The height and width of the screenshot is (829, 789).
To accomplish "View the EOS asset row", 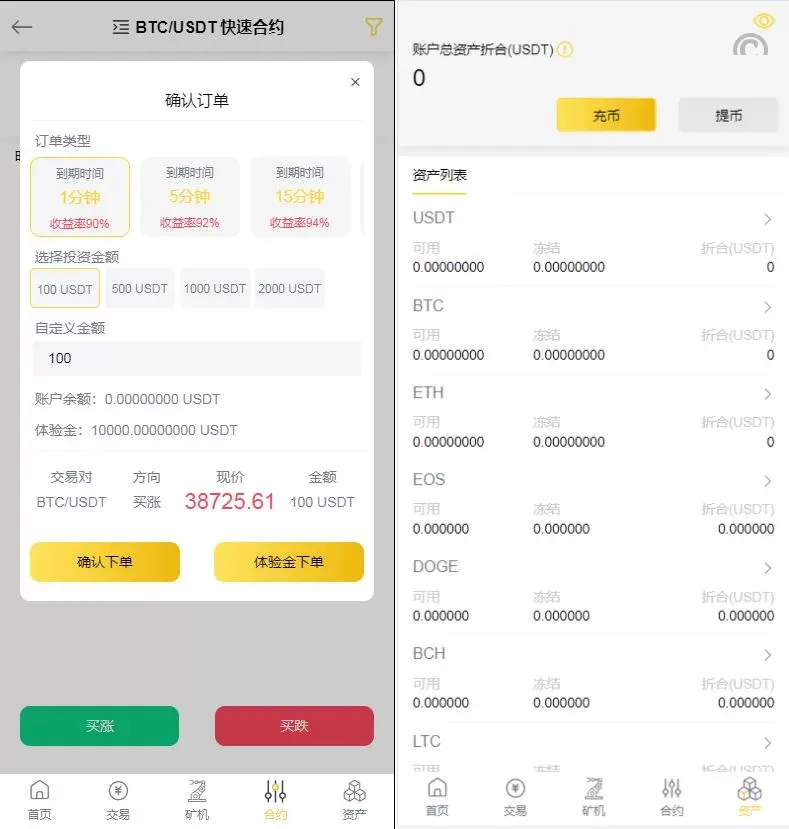I will click(593, 480).
